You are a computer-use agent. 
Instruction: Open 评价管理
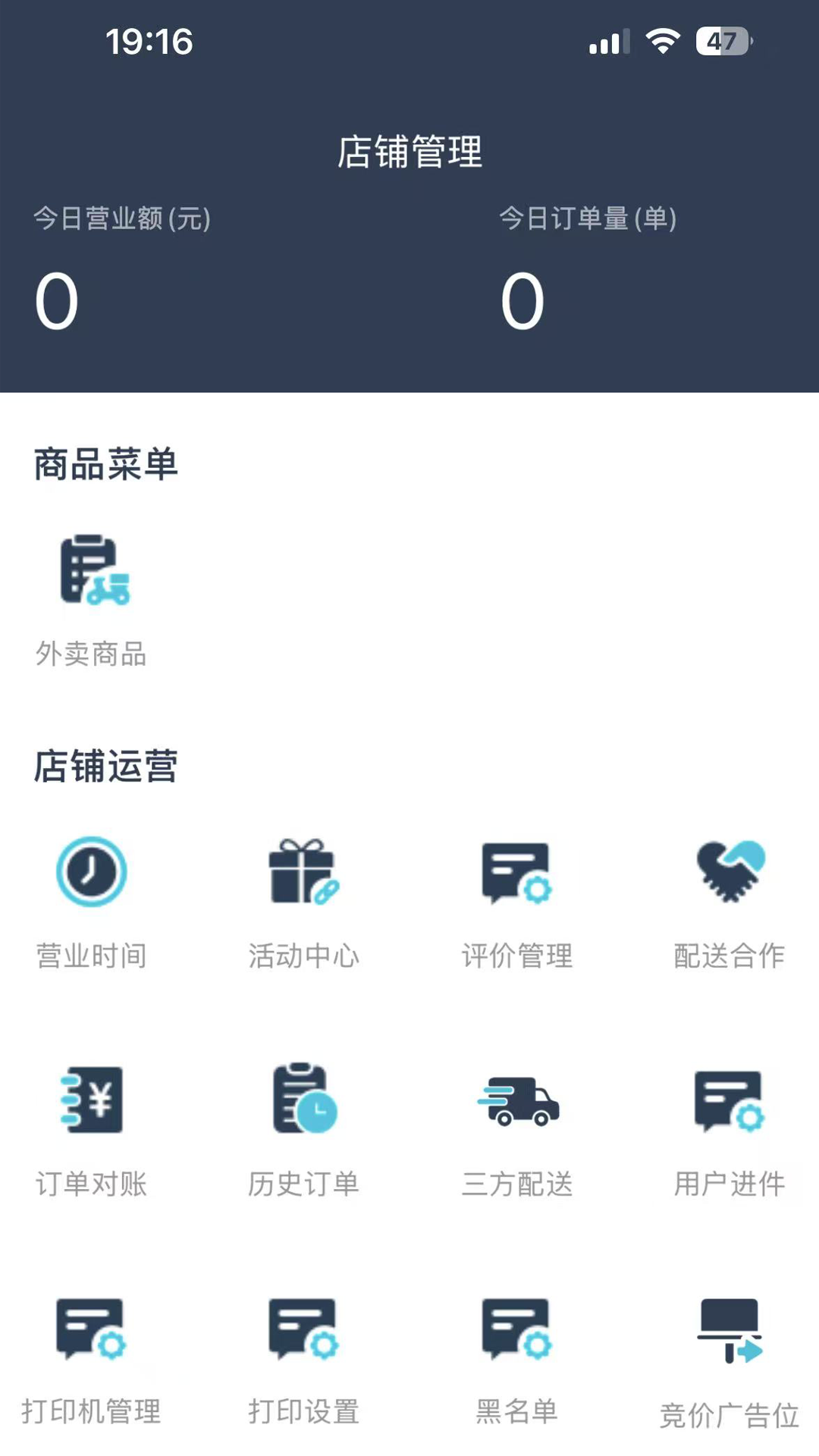(517, 903)
